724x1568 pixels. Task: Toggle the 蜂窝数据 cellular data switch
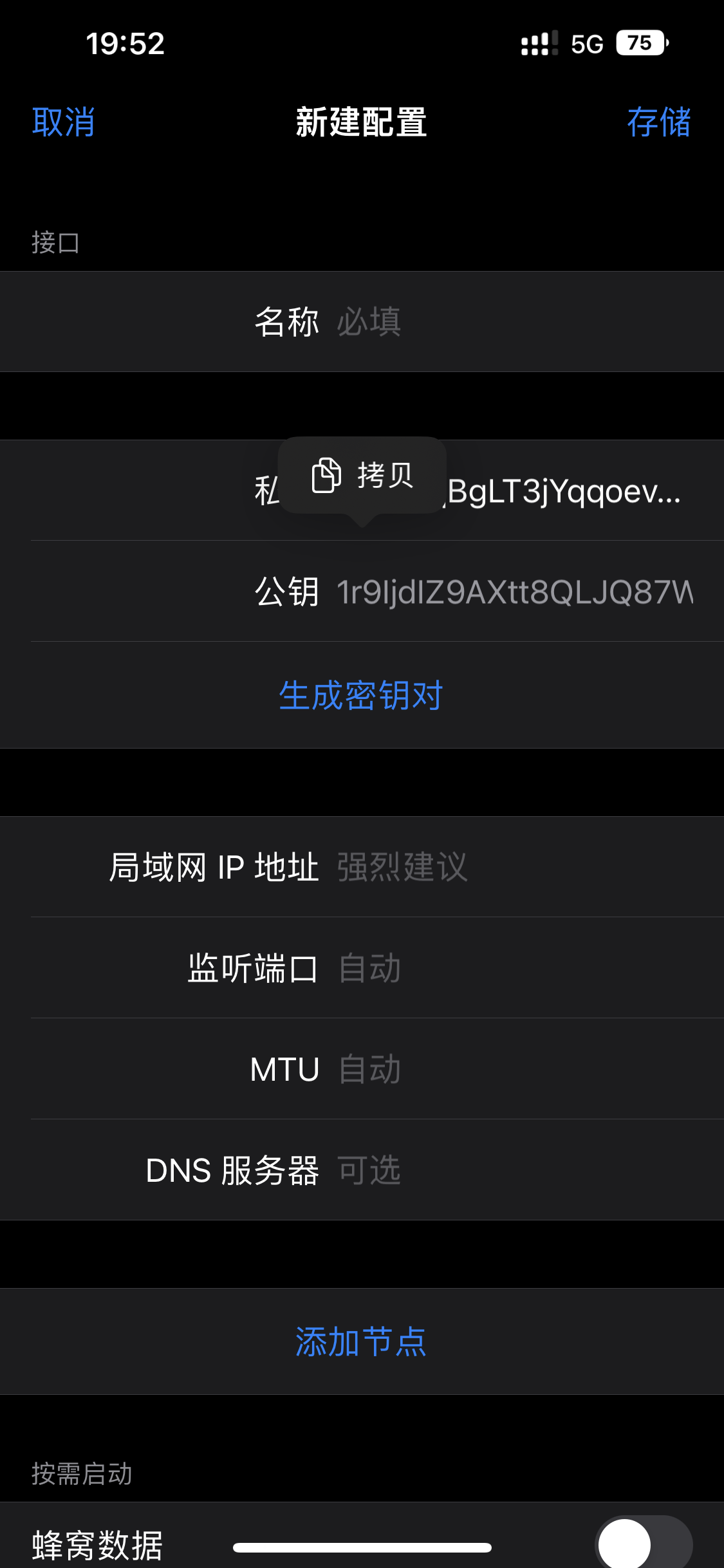(643, 1544)
